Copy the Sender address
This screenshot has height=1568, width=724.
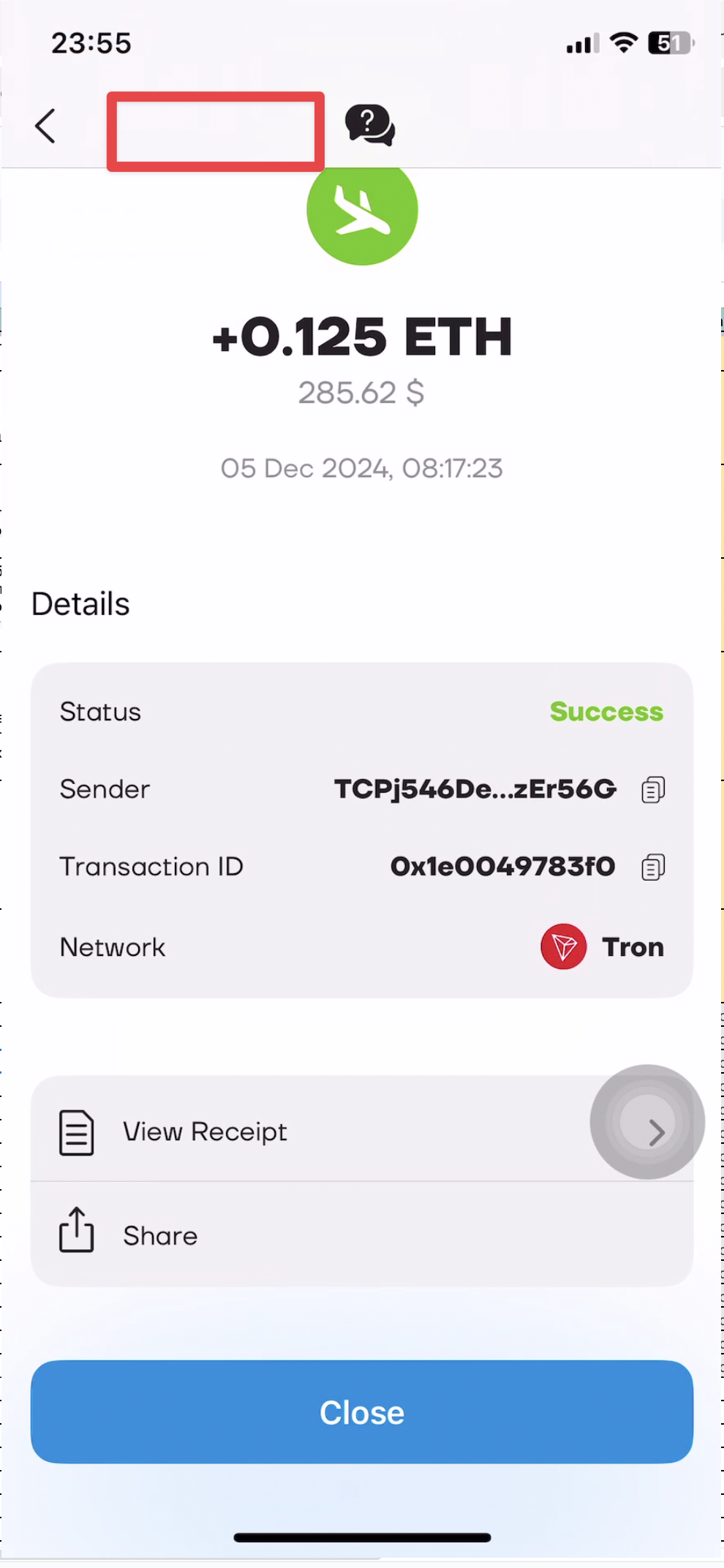click(x=652, y=790)
